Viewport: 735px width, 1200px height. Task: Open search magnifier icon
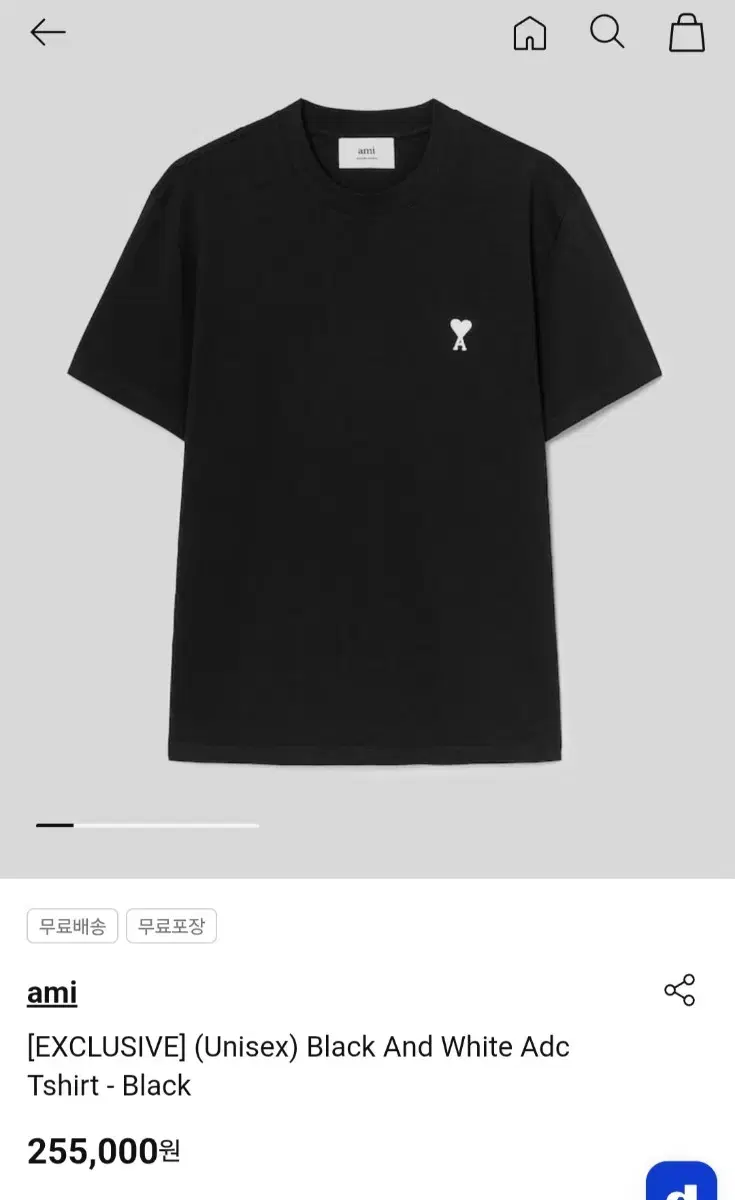pyautogui.click(x=607, y=33)
